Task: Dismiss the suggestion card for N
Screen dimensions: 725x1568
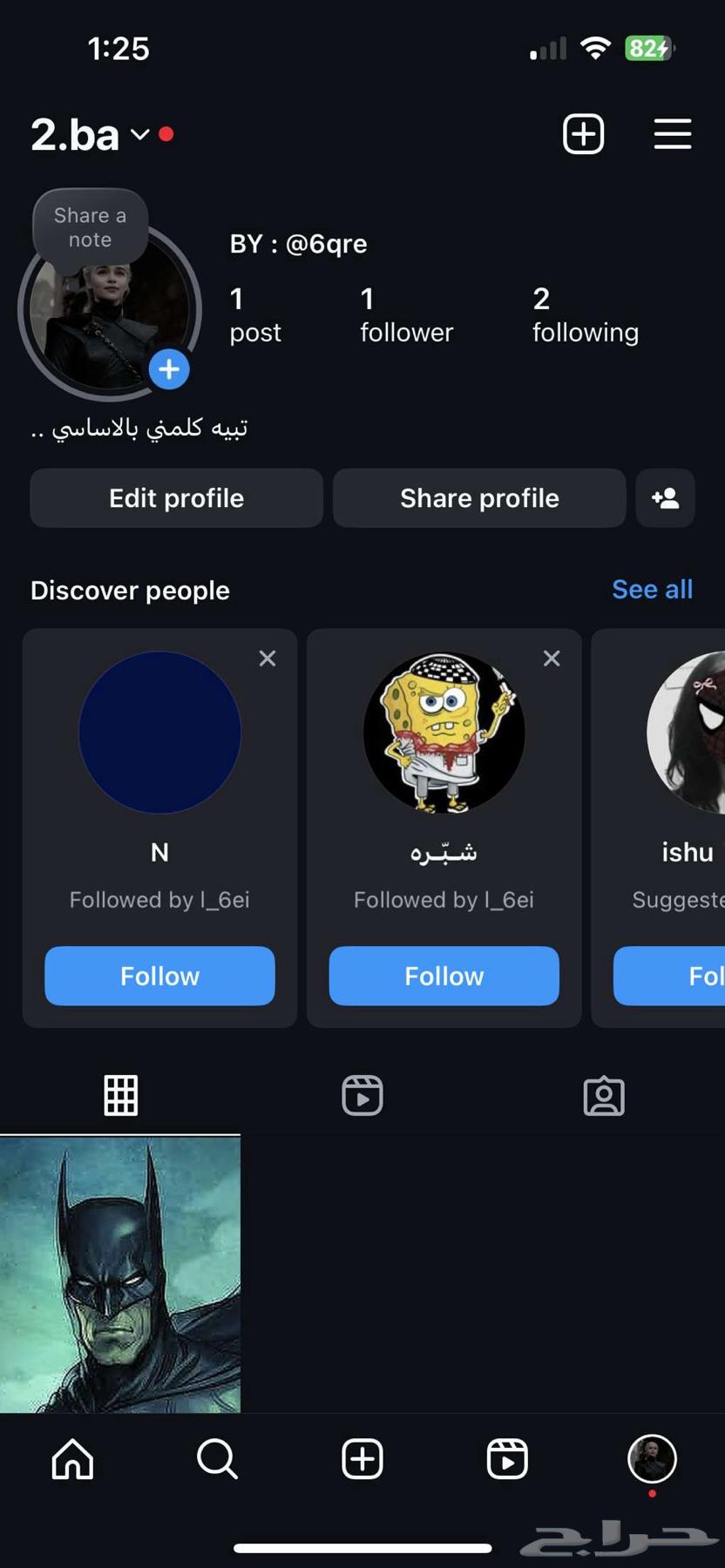Action: (267, 658)
